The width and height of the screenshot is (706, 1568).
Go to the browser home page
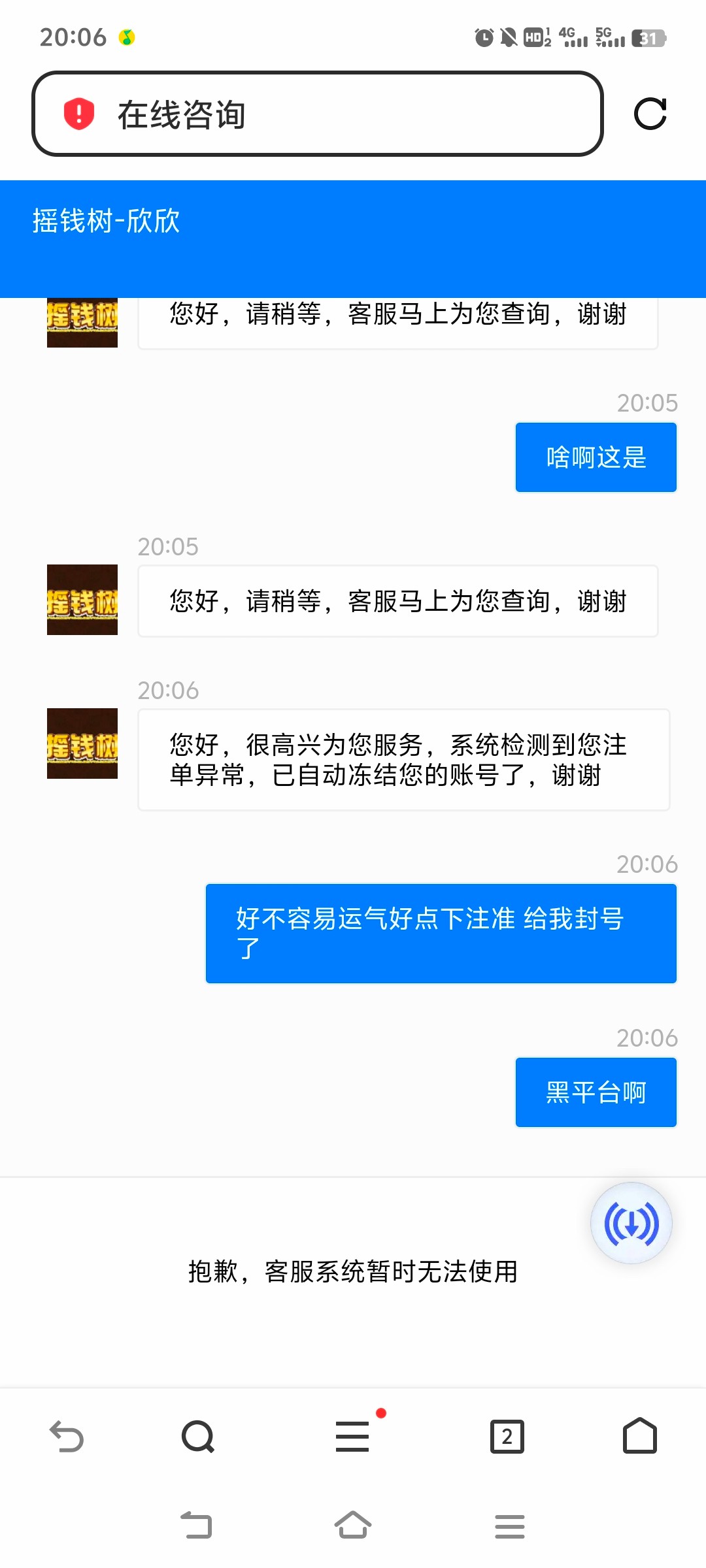[640, 1435]
